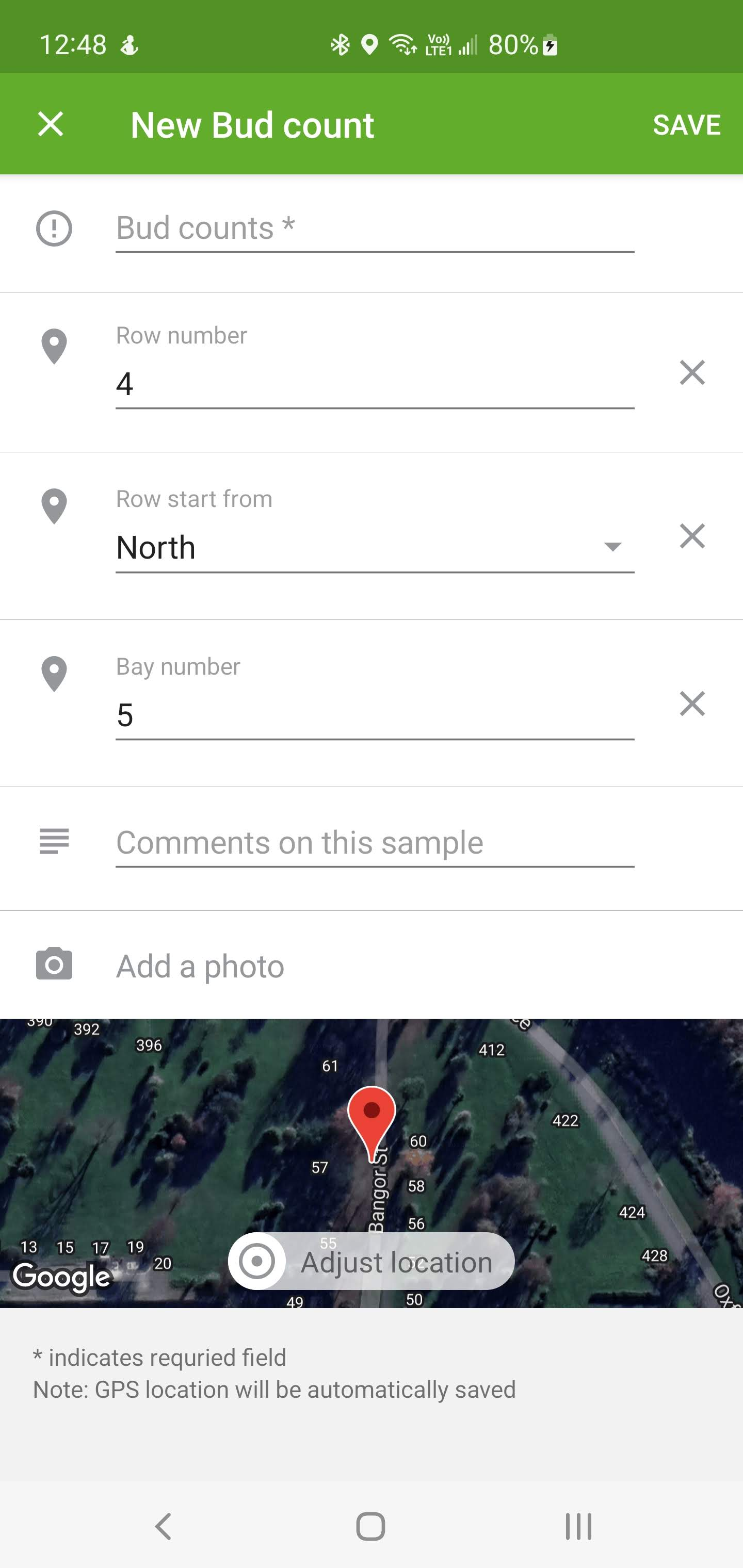The image size is (743, 1568).
Task: Clear the Row number value
Action: point(692,372)
